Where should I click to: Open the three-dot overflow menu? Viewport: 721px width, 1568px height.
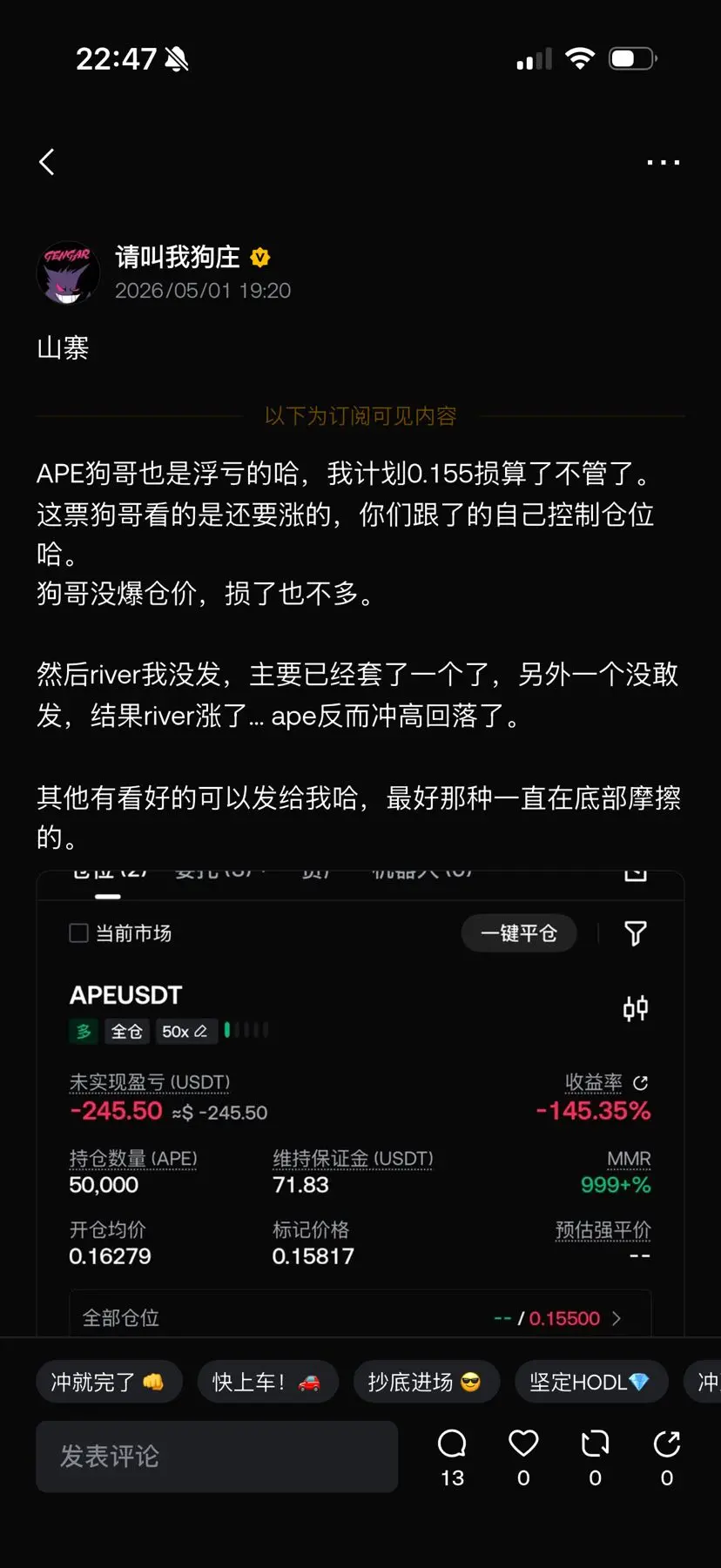(663, 162)
